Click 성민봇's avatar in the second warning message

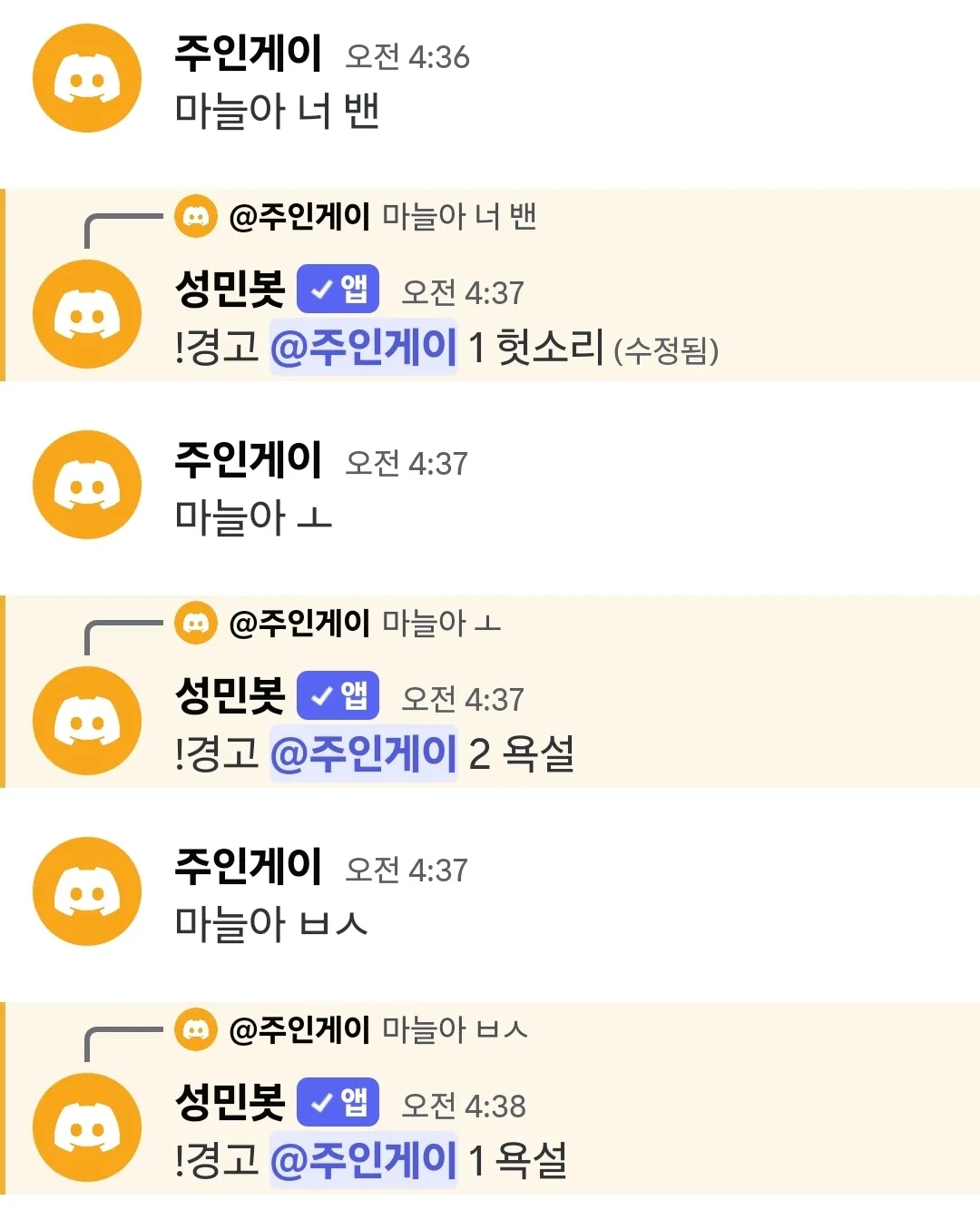[x=86, y=719]
